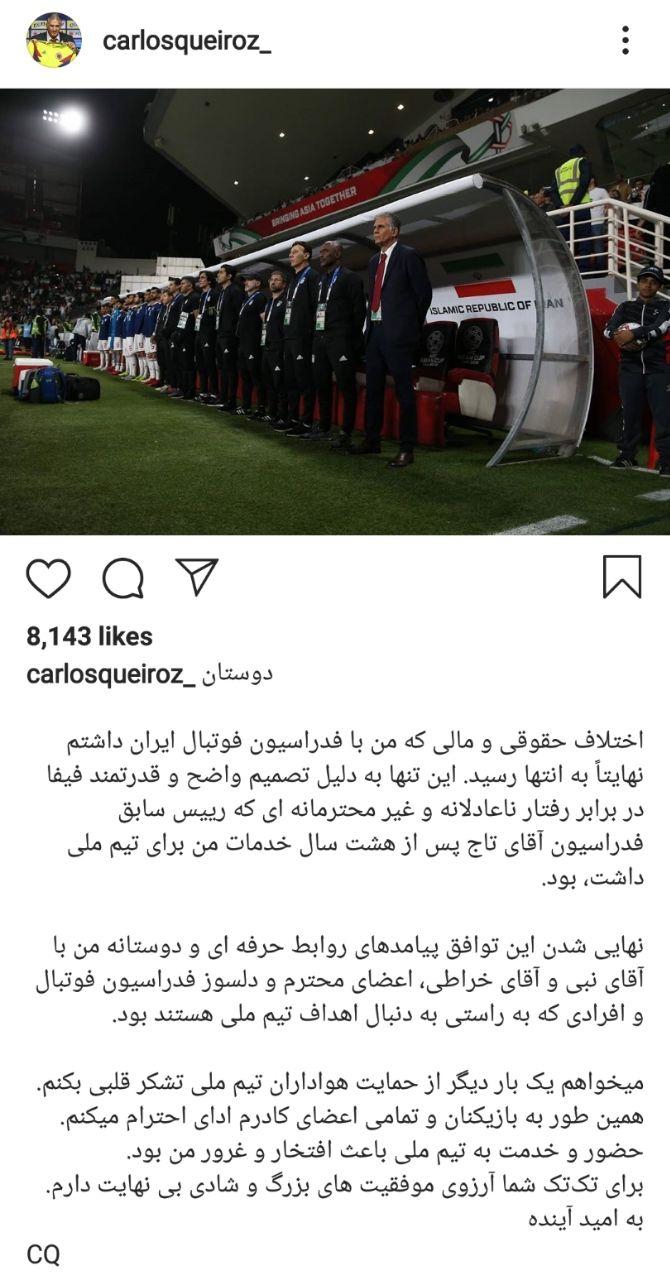Tap the carlosqueiroz_ username in the header

point(186,41)
